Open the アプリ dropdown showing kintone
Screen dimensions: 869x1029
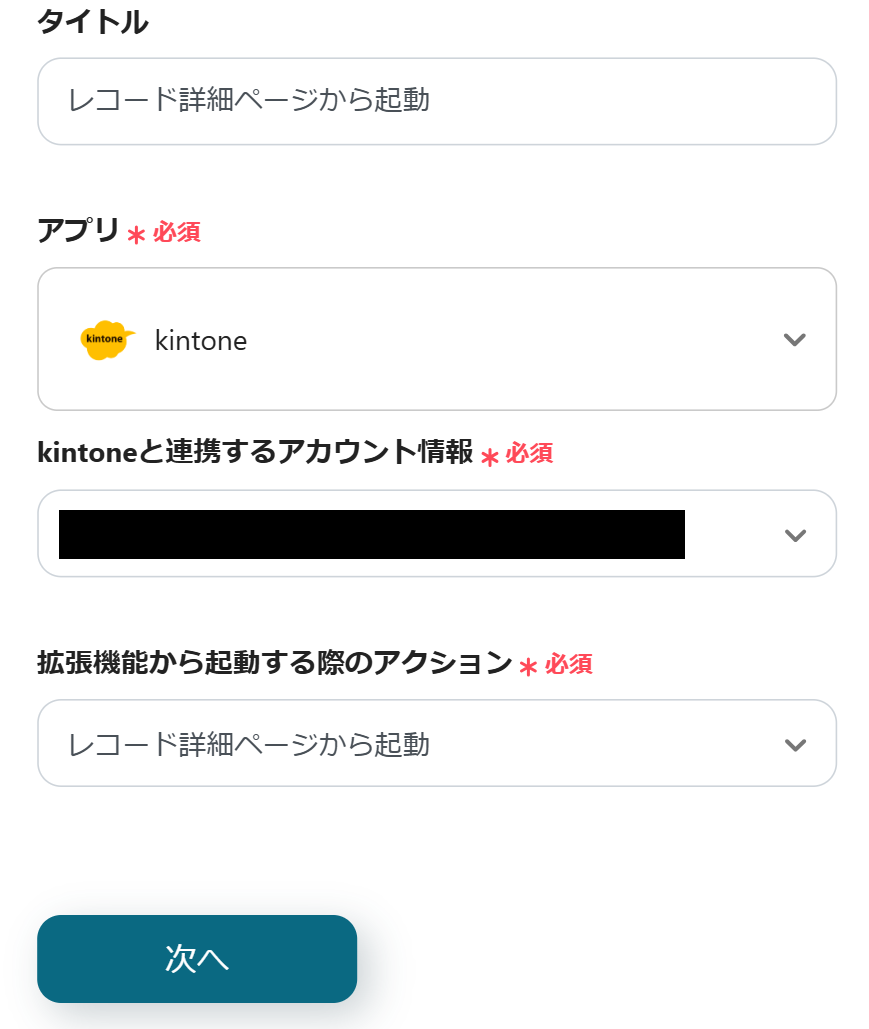(436, 340)
